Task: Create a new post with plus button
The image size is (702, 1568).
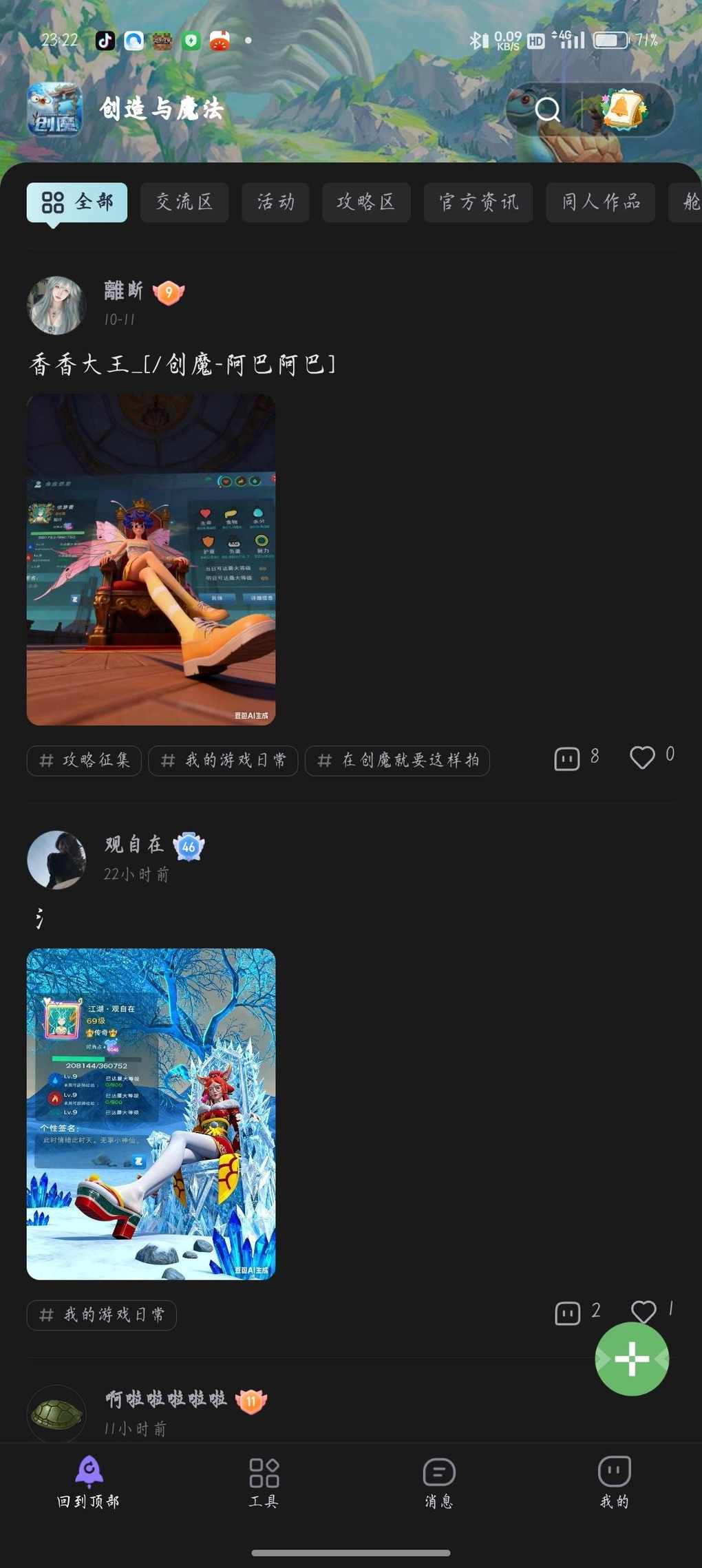Action: pyautogui.click(x=631, y=1359)
